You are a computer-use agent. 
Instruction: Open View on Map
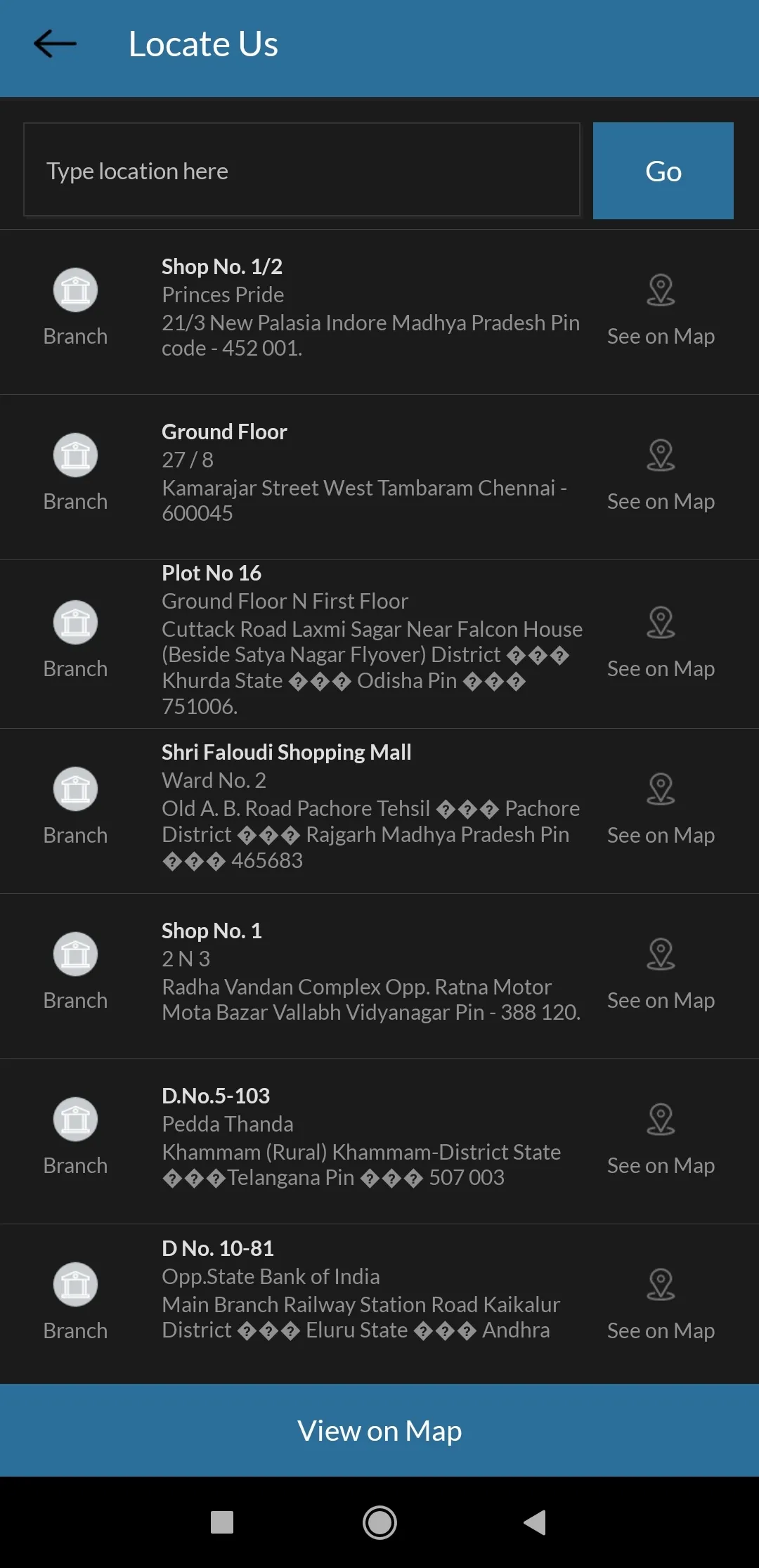(x=379, y=1430)
